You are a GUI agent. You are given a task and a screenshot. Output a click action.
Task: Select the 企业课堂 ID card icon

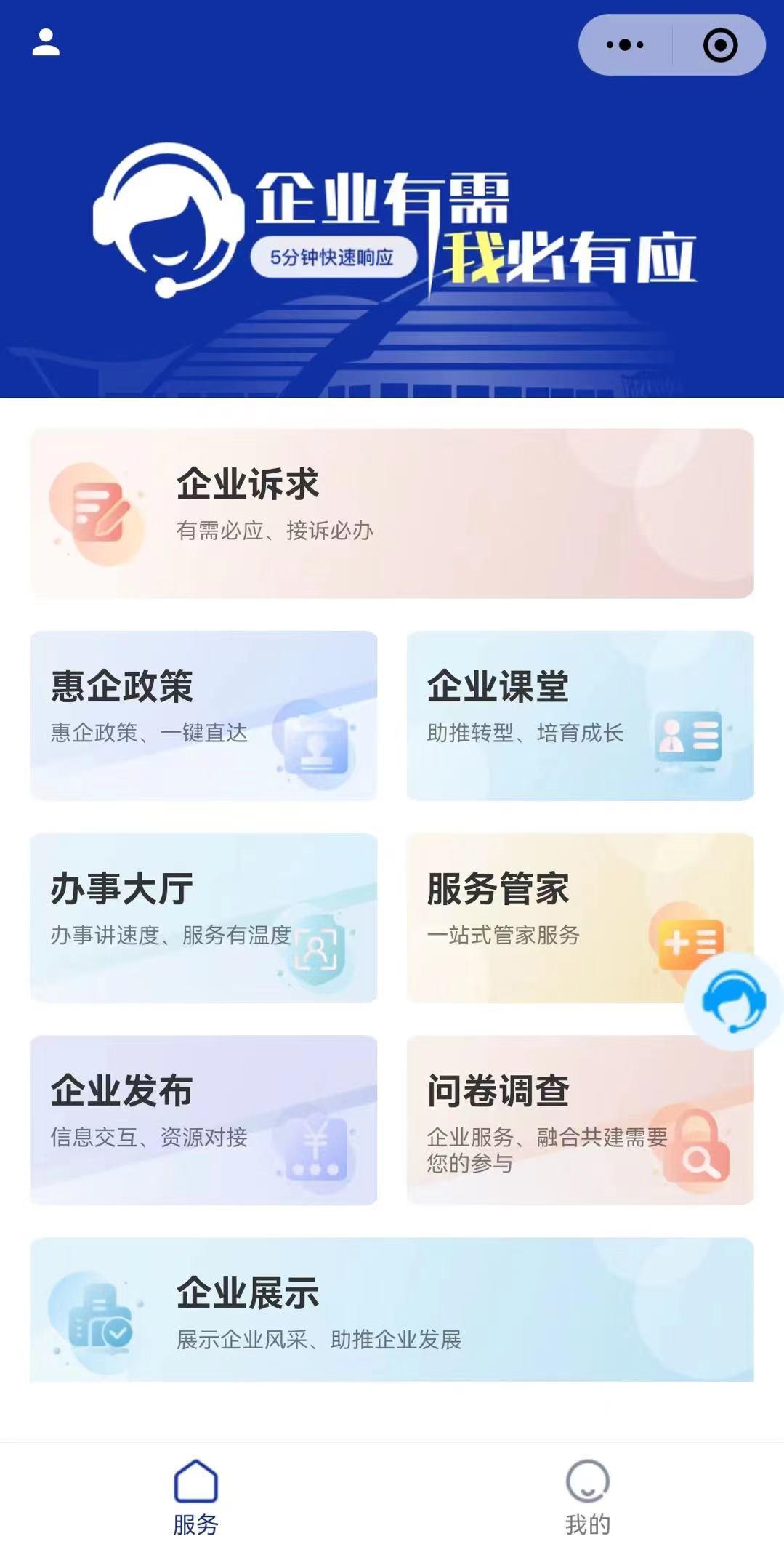pyautogui.click(x=690, y=738)
